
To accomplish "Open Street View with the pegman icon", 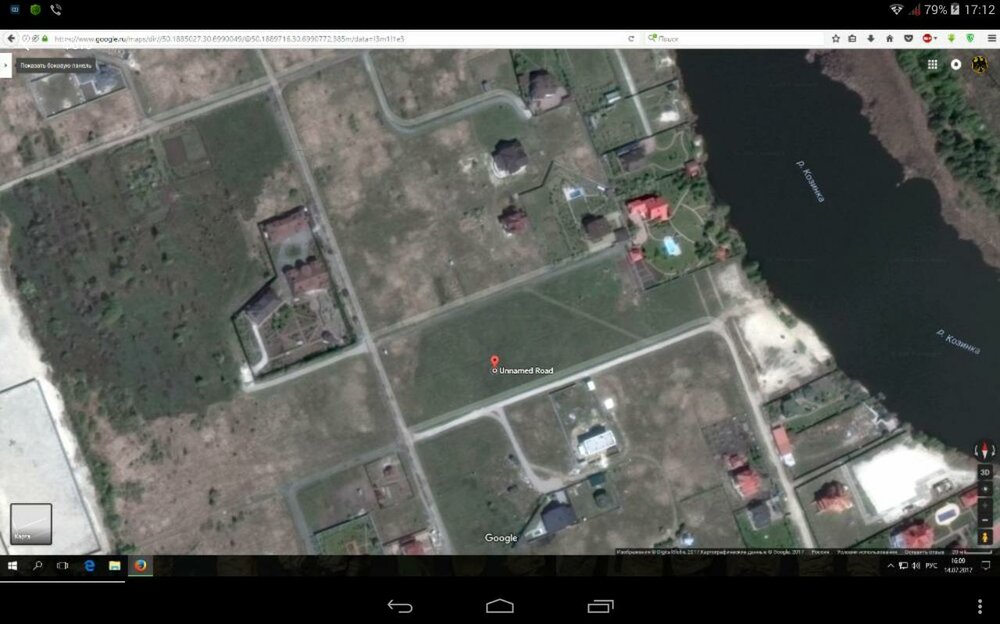I will click(x=985, y=537).
